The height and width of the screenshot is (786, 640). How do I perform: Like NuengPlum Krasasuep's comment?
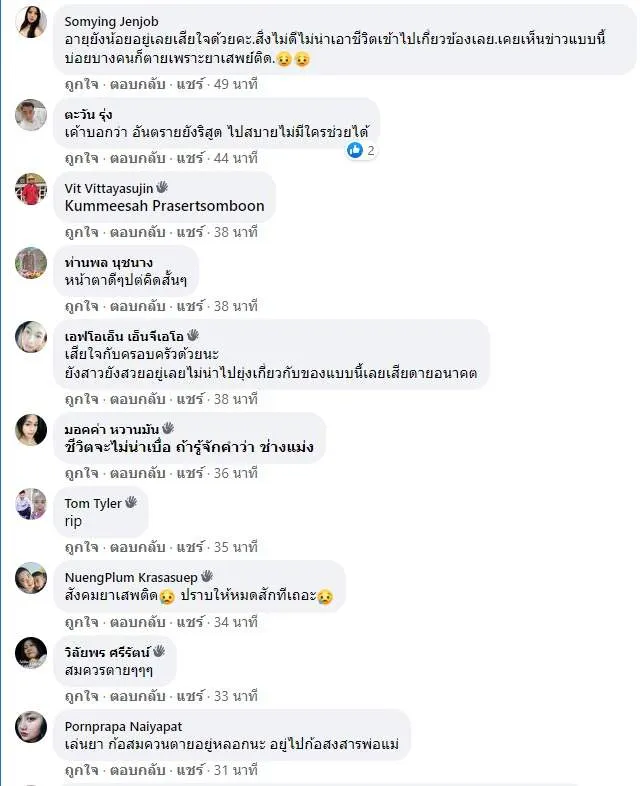tap(81, 622)
